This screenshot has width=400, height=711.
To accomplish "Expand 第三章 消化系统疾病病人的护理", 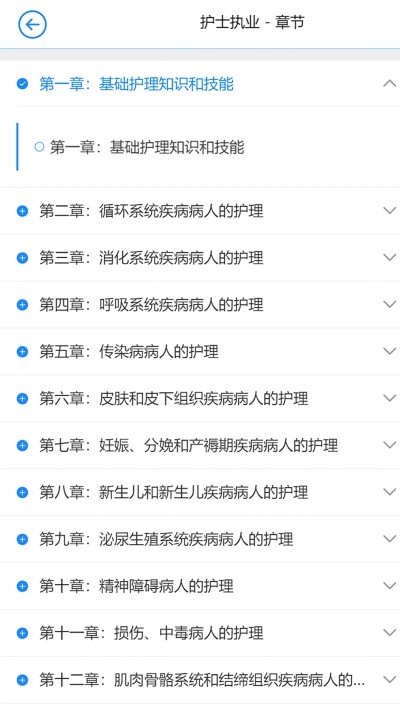I will [x=200, y=258].
